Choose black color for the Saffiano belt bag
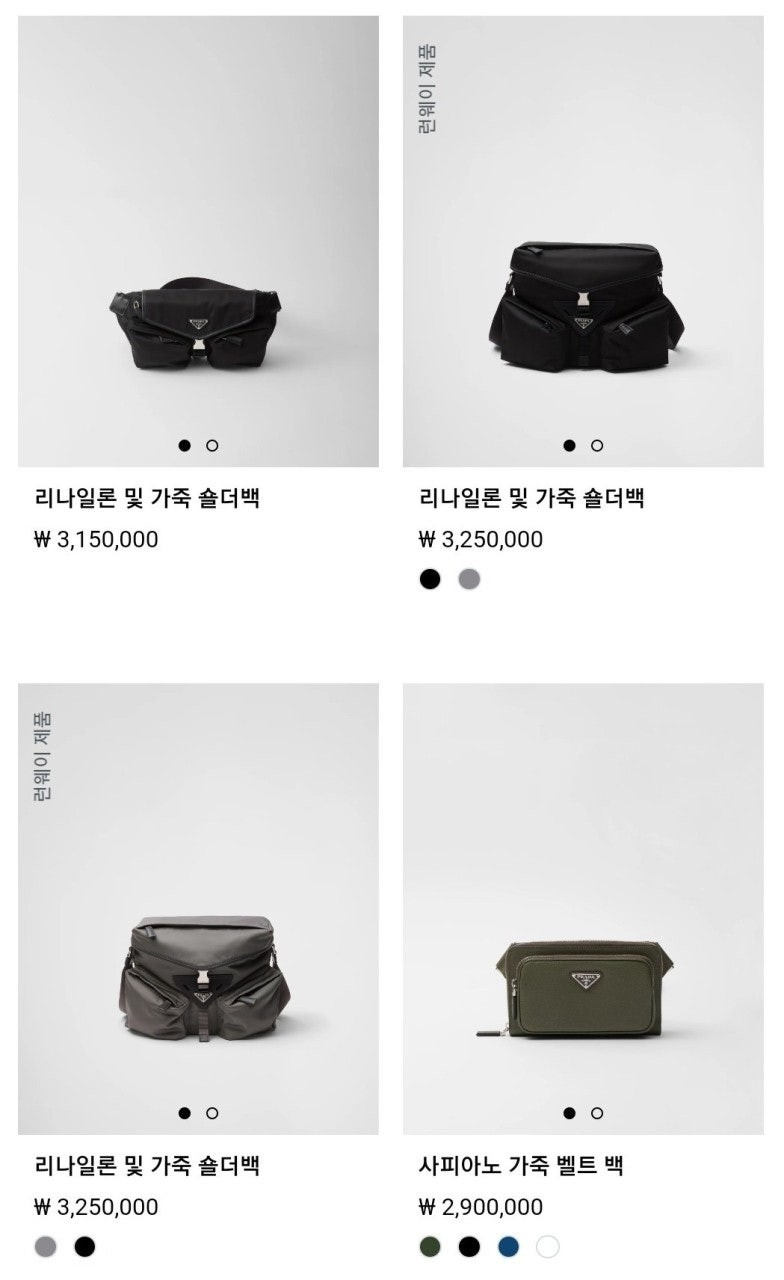This screenshot has width=784, height=1280. tap(469, 1246)
